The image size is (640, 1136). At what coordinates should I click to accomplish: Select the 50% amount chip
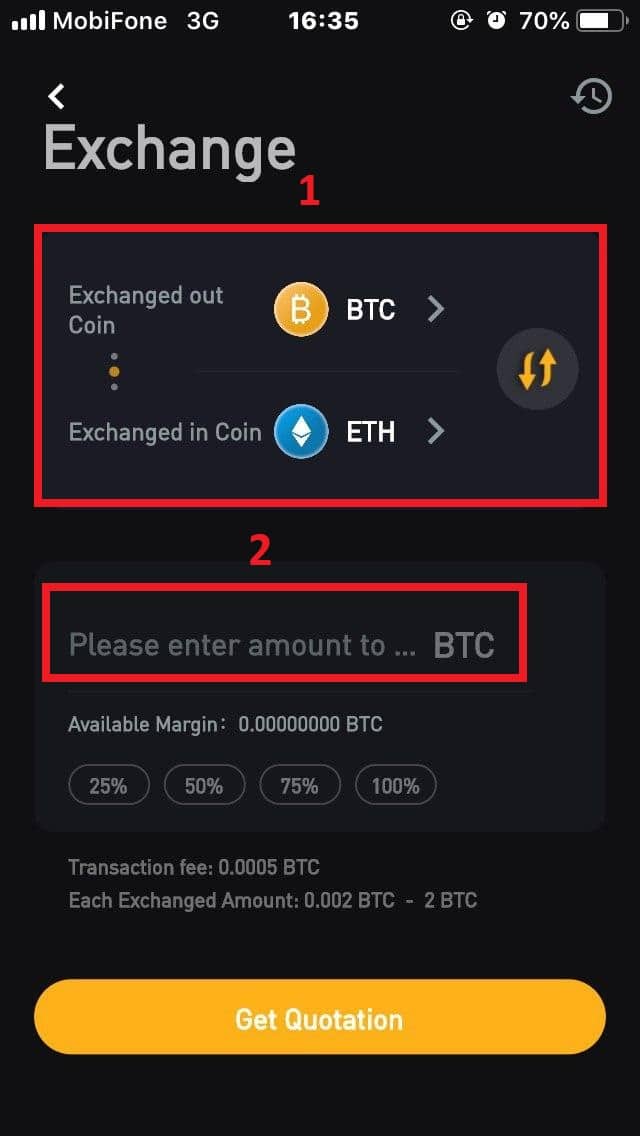coord(204,786)
